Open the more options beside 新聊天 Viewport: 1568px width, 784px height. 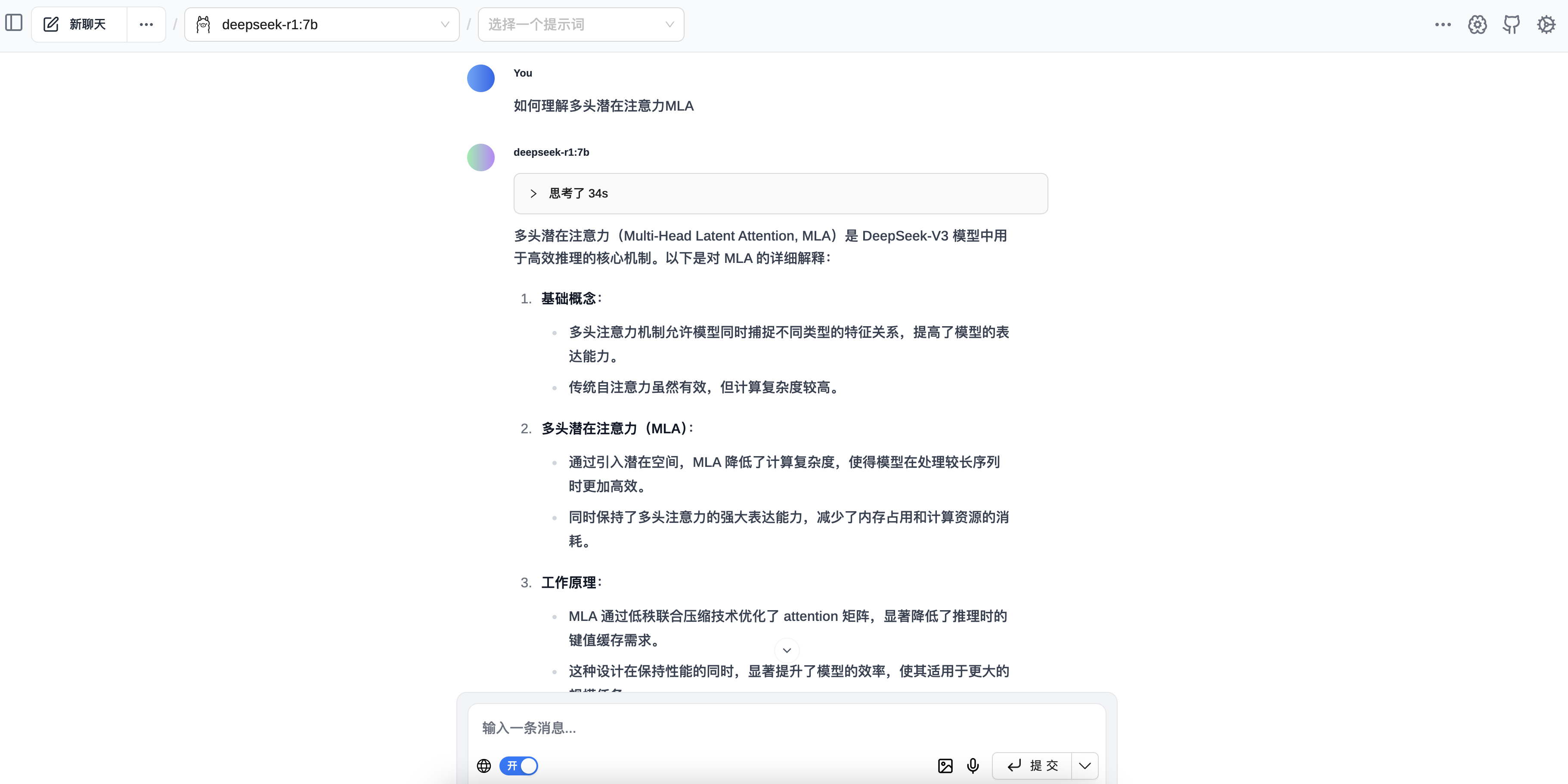[x=146, y=25]
